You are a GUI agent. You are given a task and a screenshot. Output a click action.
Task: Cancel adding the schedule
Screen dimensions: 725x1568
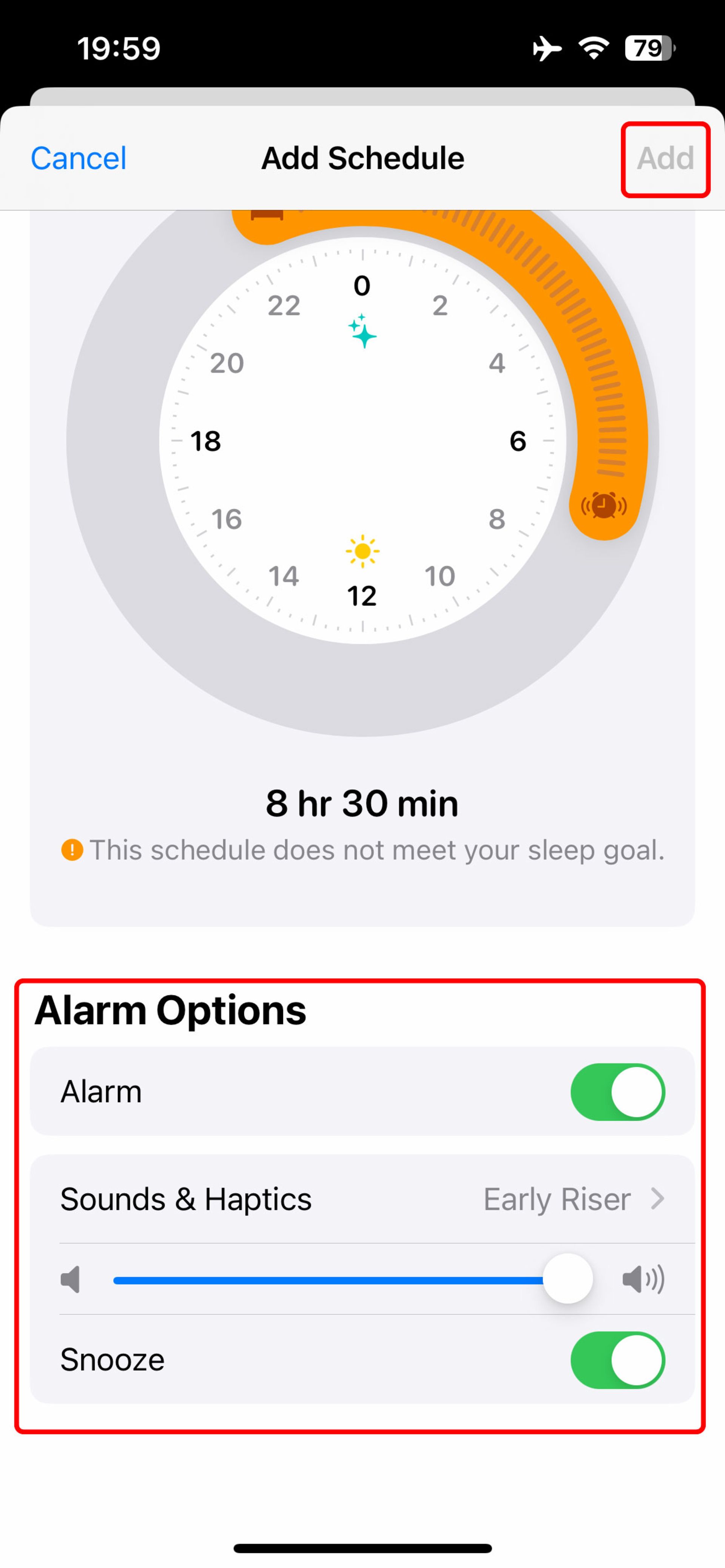[x=79, y=158]
